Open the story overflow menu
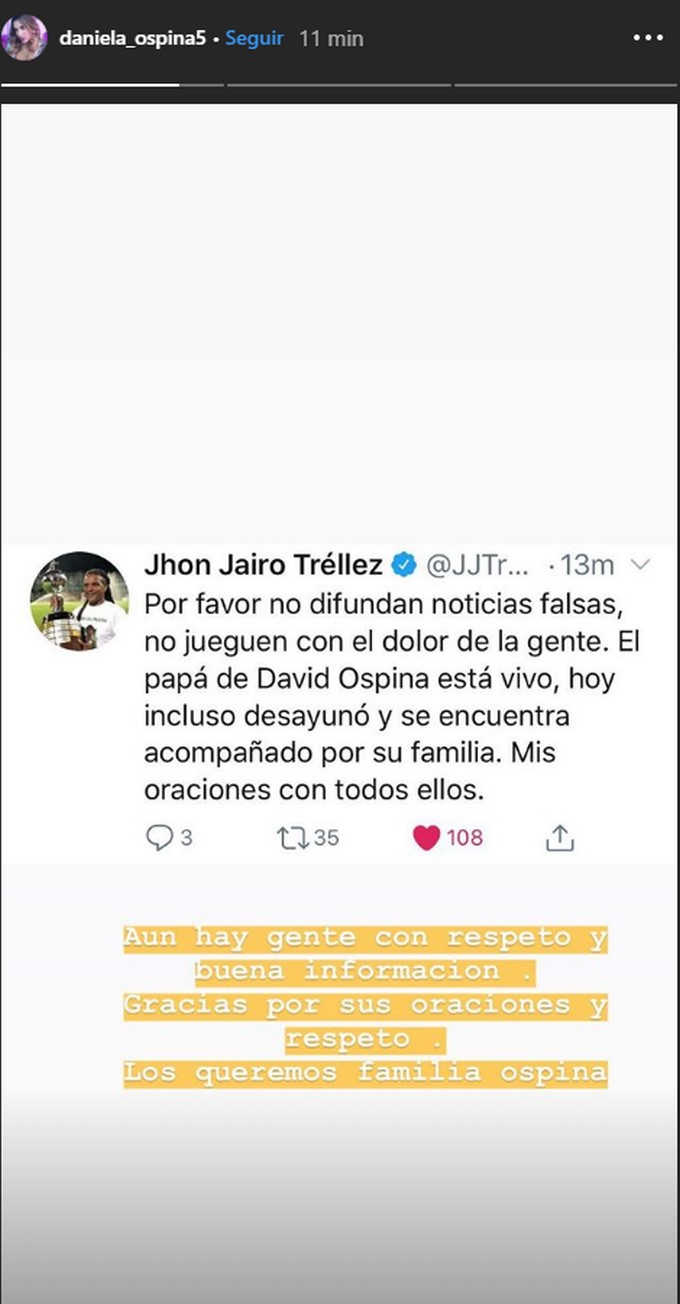680x1304 pixels. click(648, 38)
